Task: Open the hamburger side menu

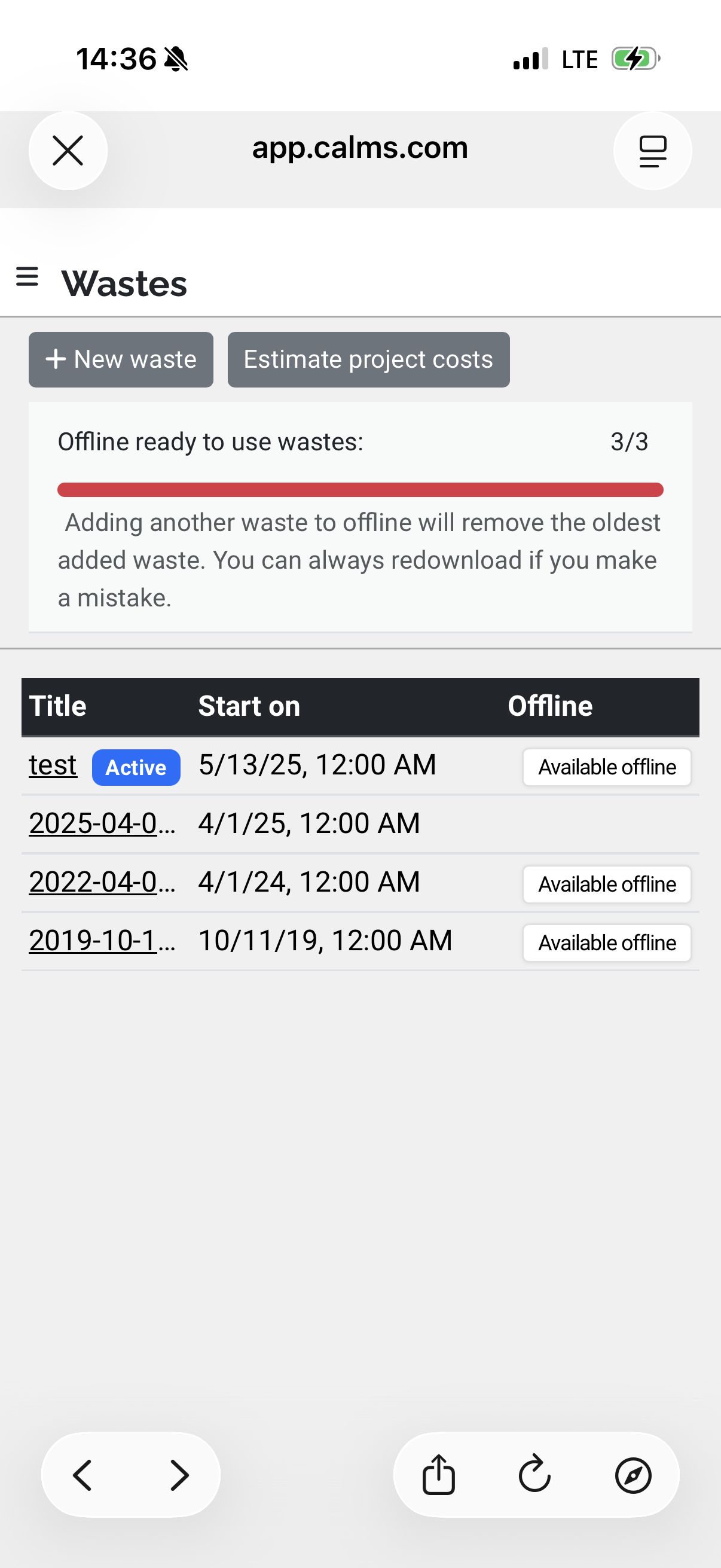Action: click(x=28, y=277)
